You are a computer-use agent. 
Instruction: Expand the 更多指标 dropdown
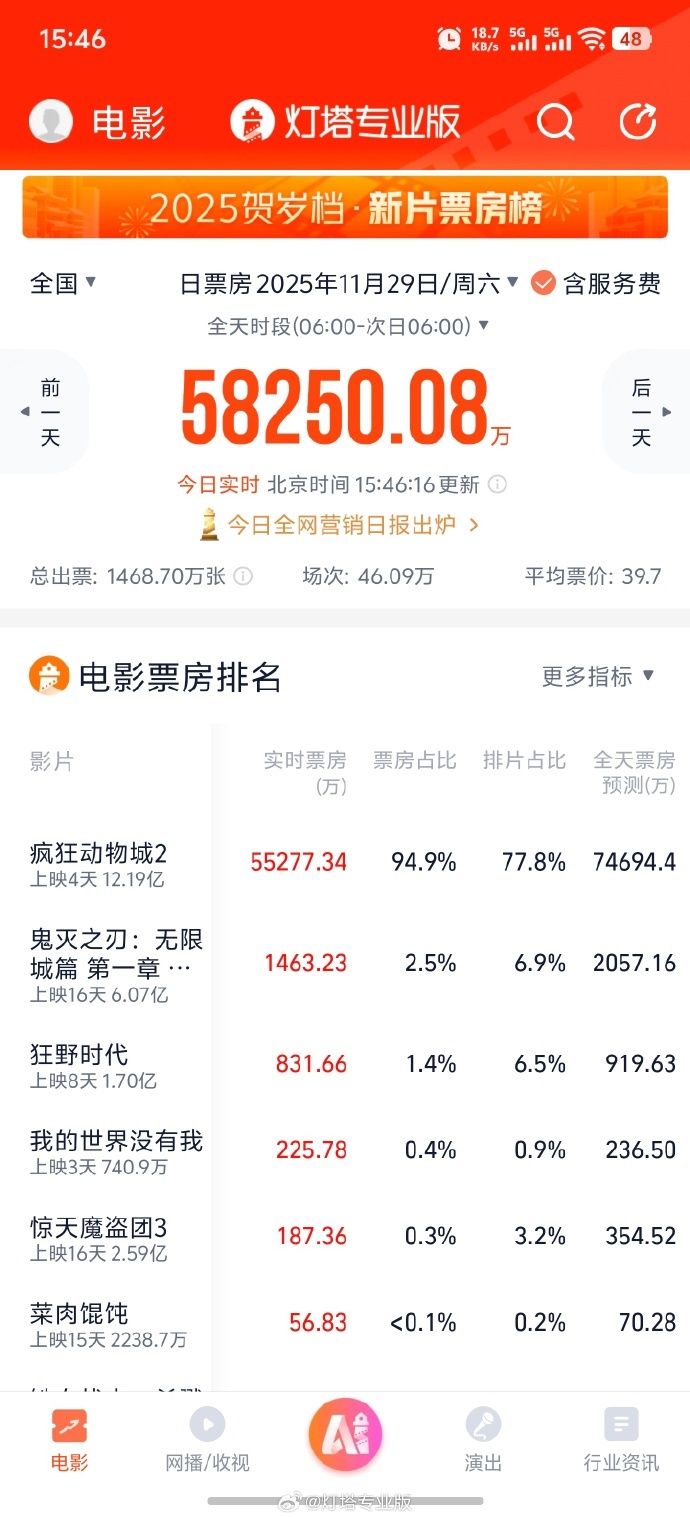[598, 677]
